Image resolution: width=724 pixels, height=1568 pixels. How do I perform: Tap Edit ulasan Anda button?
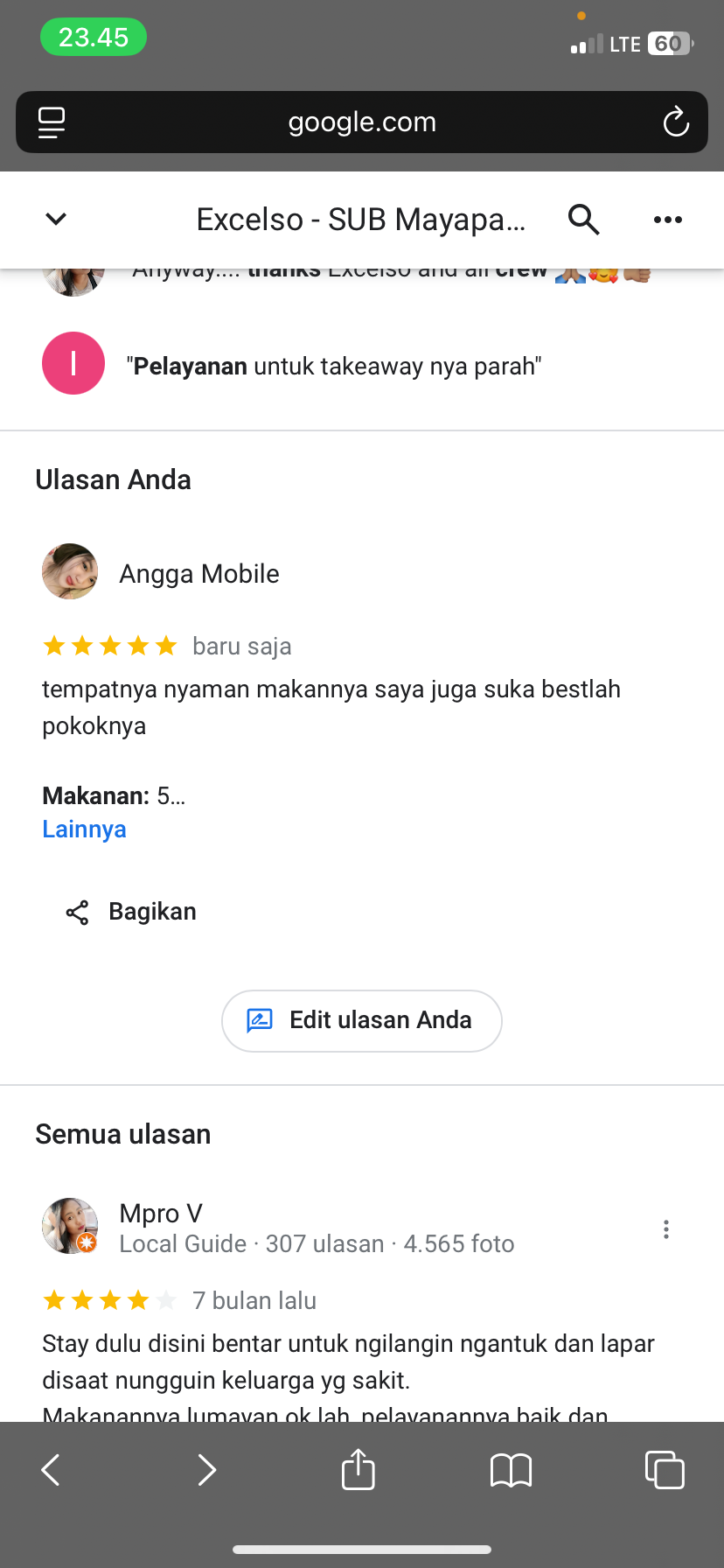coord(362,1020)
